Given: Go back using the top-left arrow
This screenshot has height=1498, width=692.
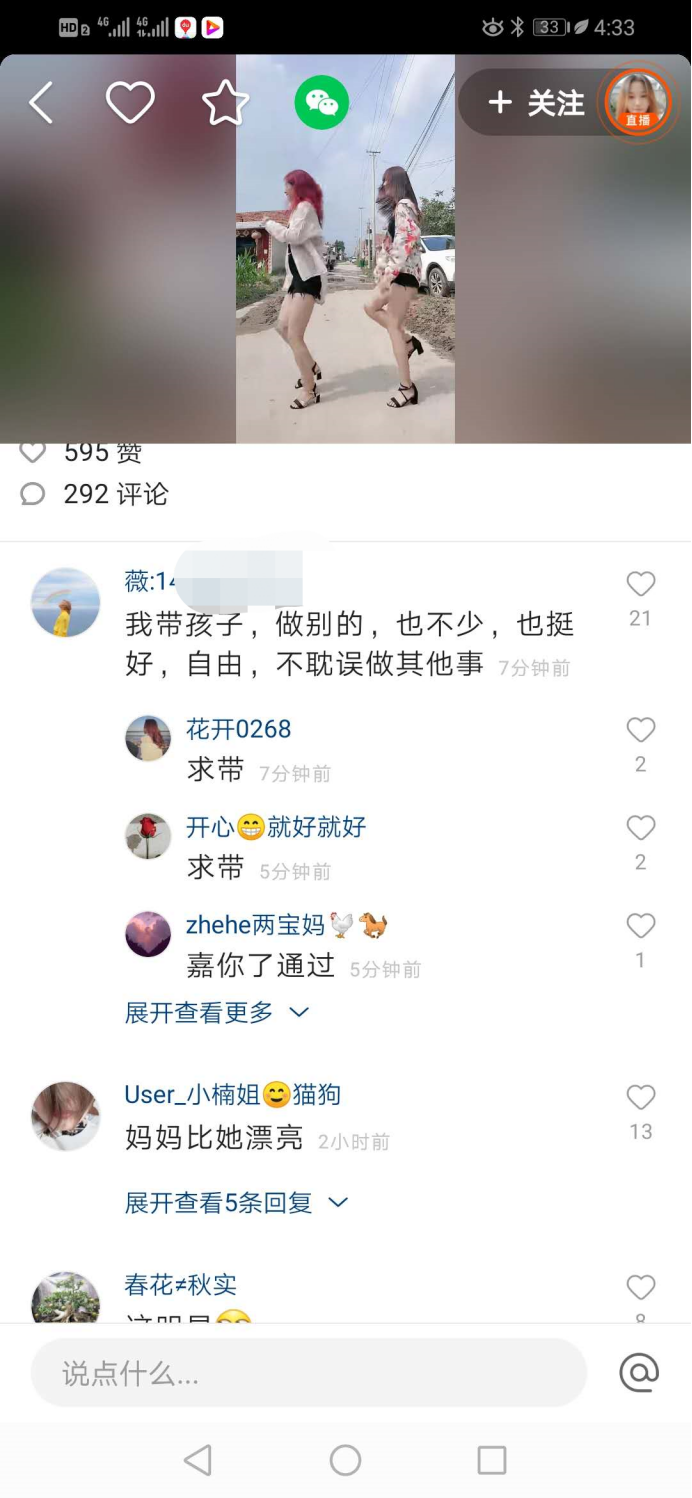Looking at the screenshot, I should click(41, 103).
